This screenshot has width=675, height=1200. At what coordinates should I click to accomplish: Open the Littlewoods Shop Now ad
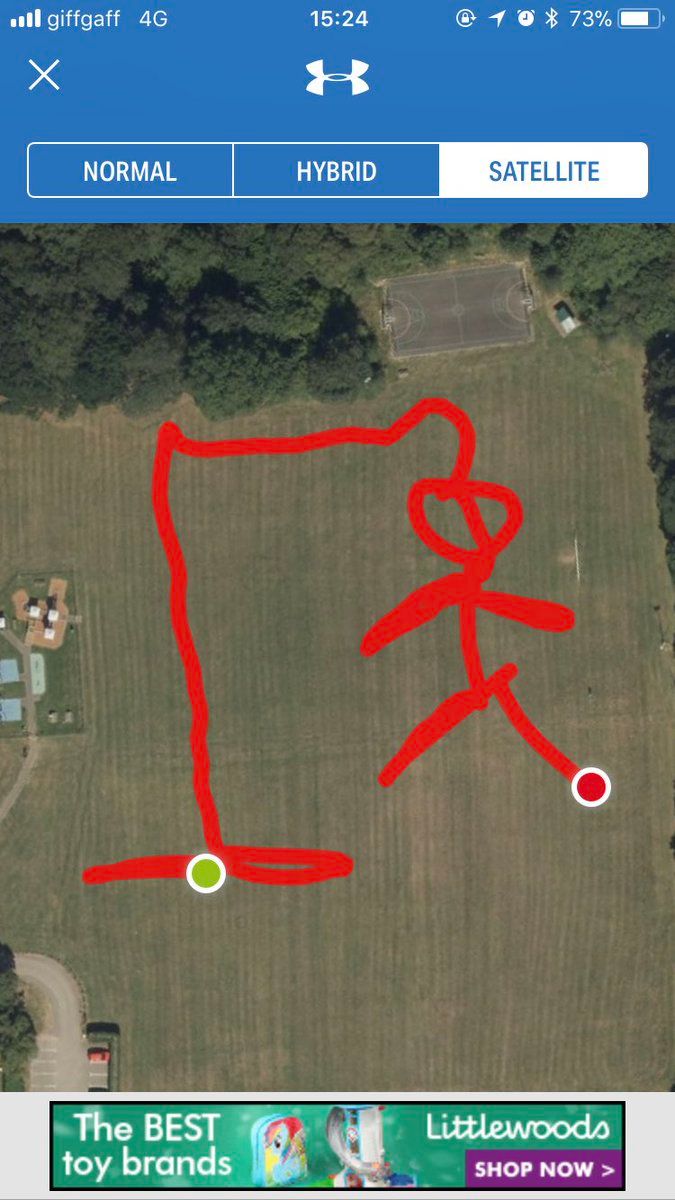pyautogui.click(x=543, y=1168)
